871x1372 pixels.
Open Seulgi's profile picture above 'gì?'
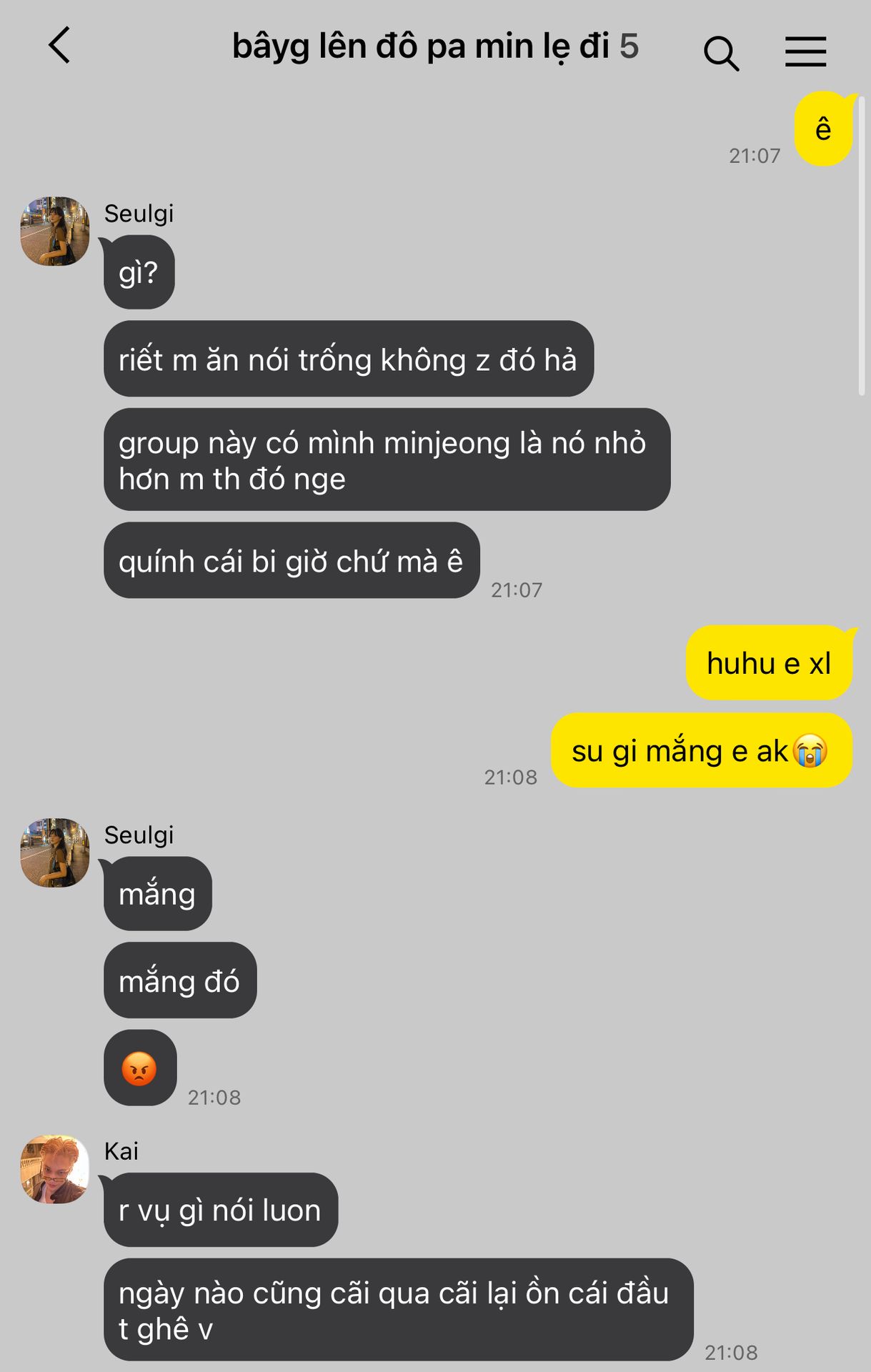pos(55,232)
